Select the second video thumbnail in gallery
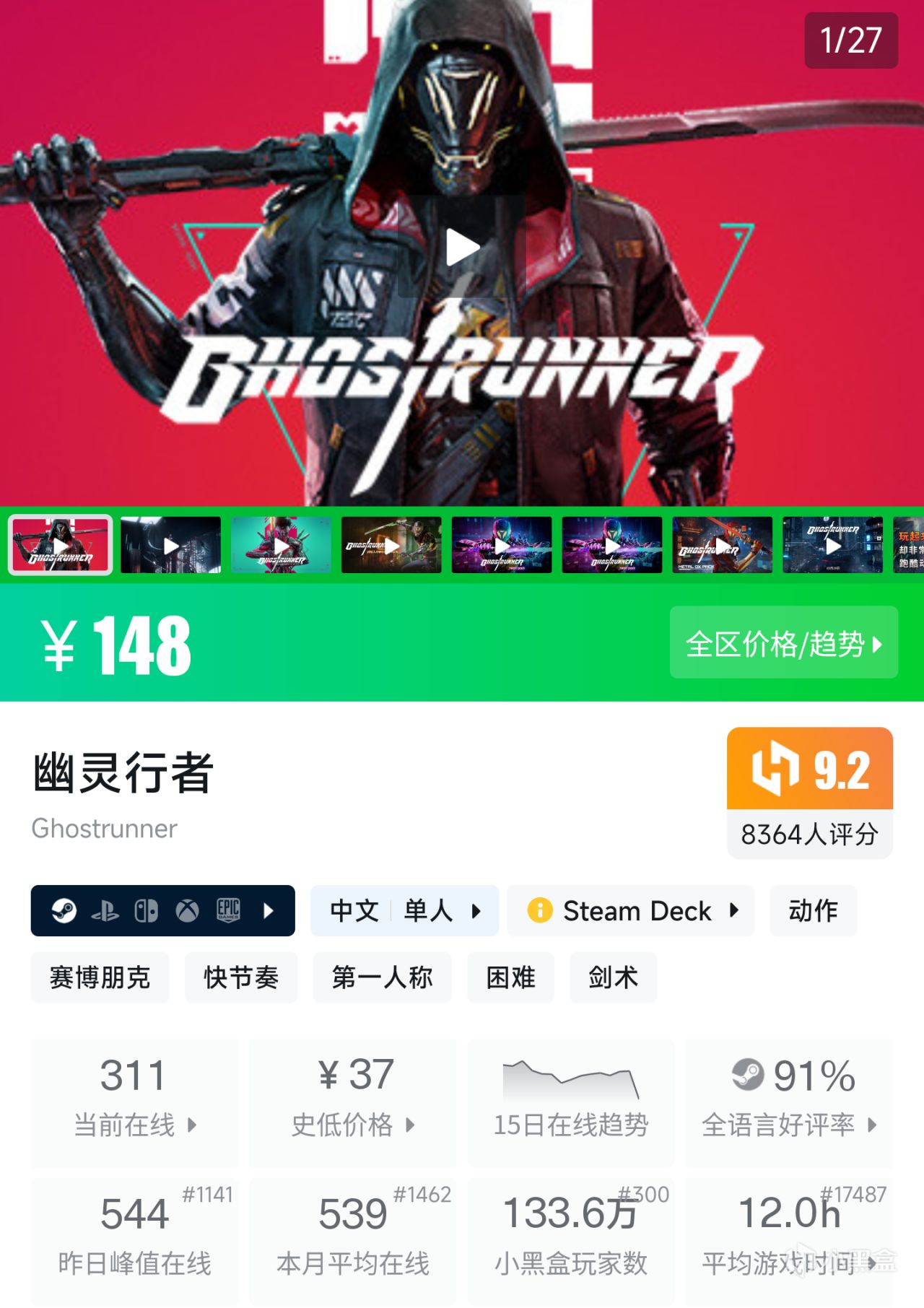The height and width of the screenshot is (1308, 924). 170,546
